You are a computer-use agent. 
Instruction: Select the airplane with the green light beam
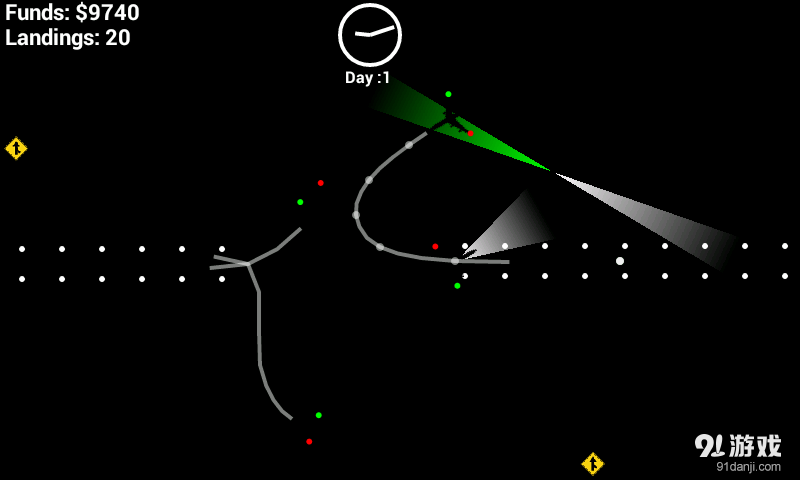[450, 118]
